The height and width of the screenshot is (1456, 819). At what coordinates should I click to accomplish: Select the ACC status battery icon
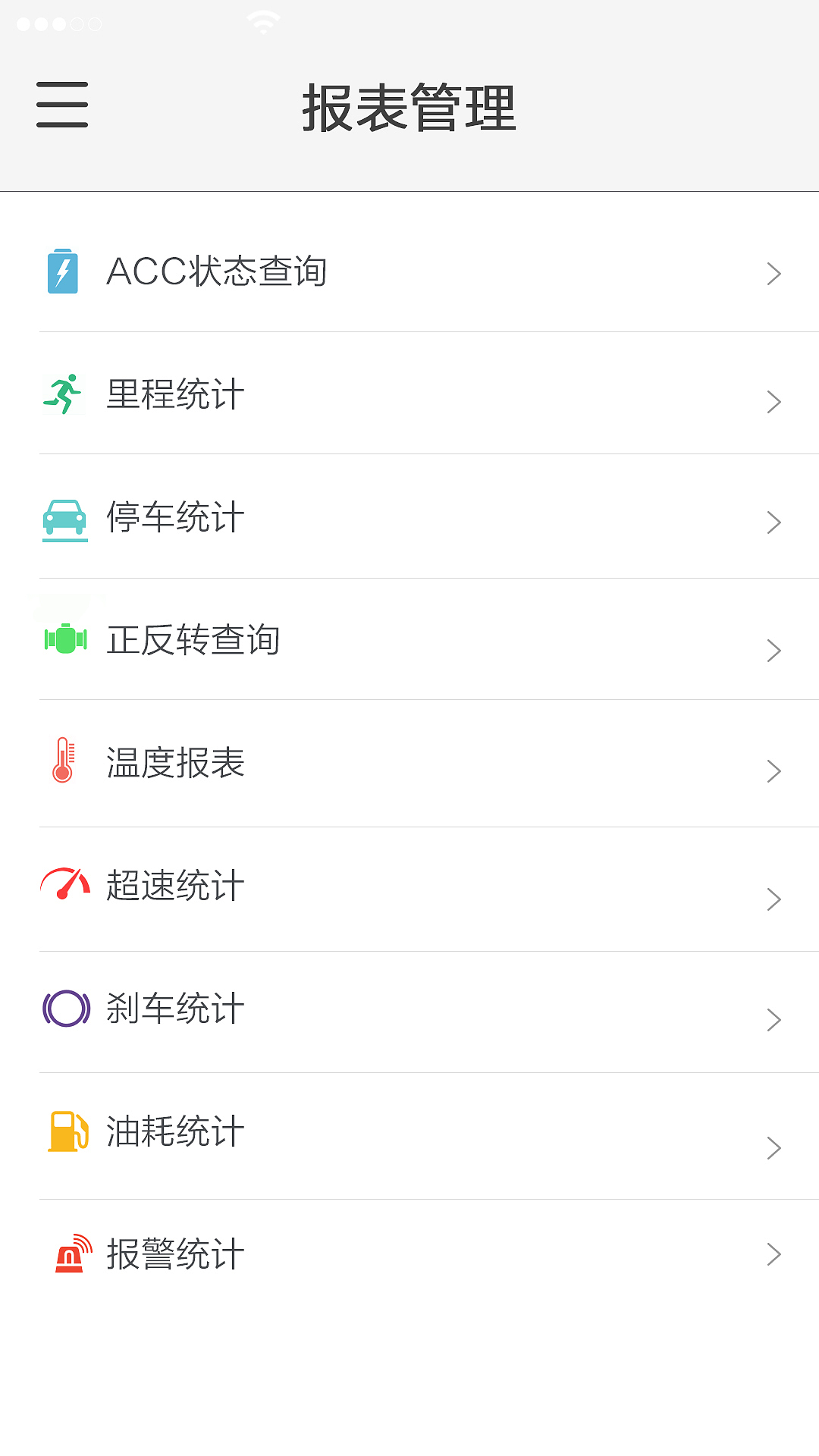[x=64, y=273]
